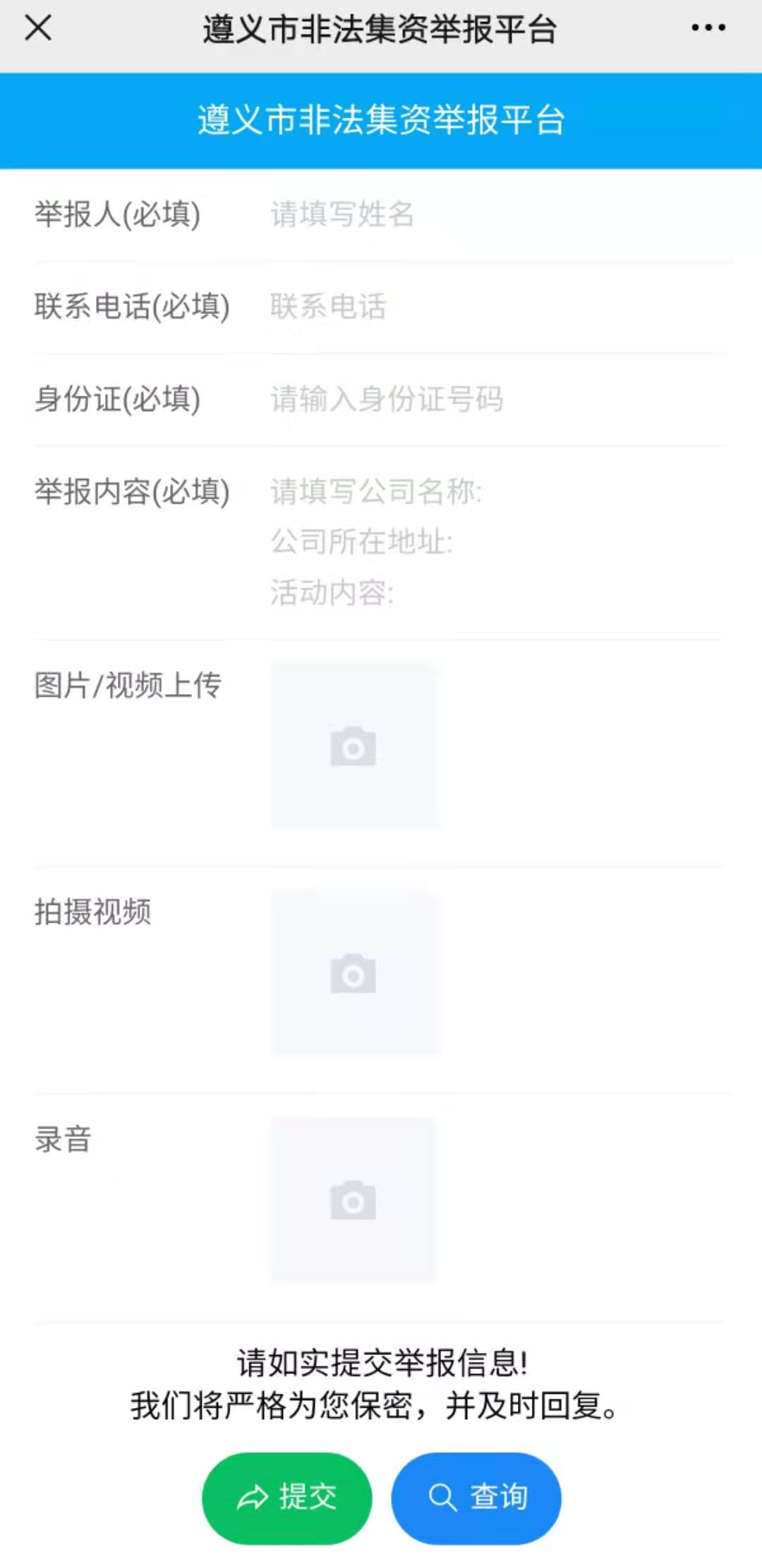
Task: Tap the blue 查询 query button
Action: tap(476, 1497)
